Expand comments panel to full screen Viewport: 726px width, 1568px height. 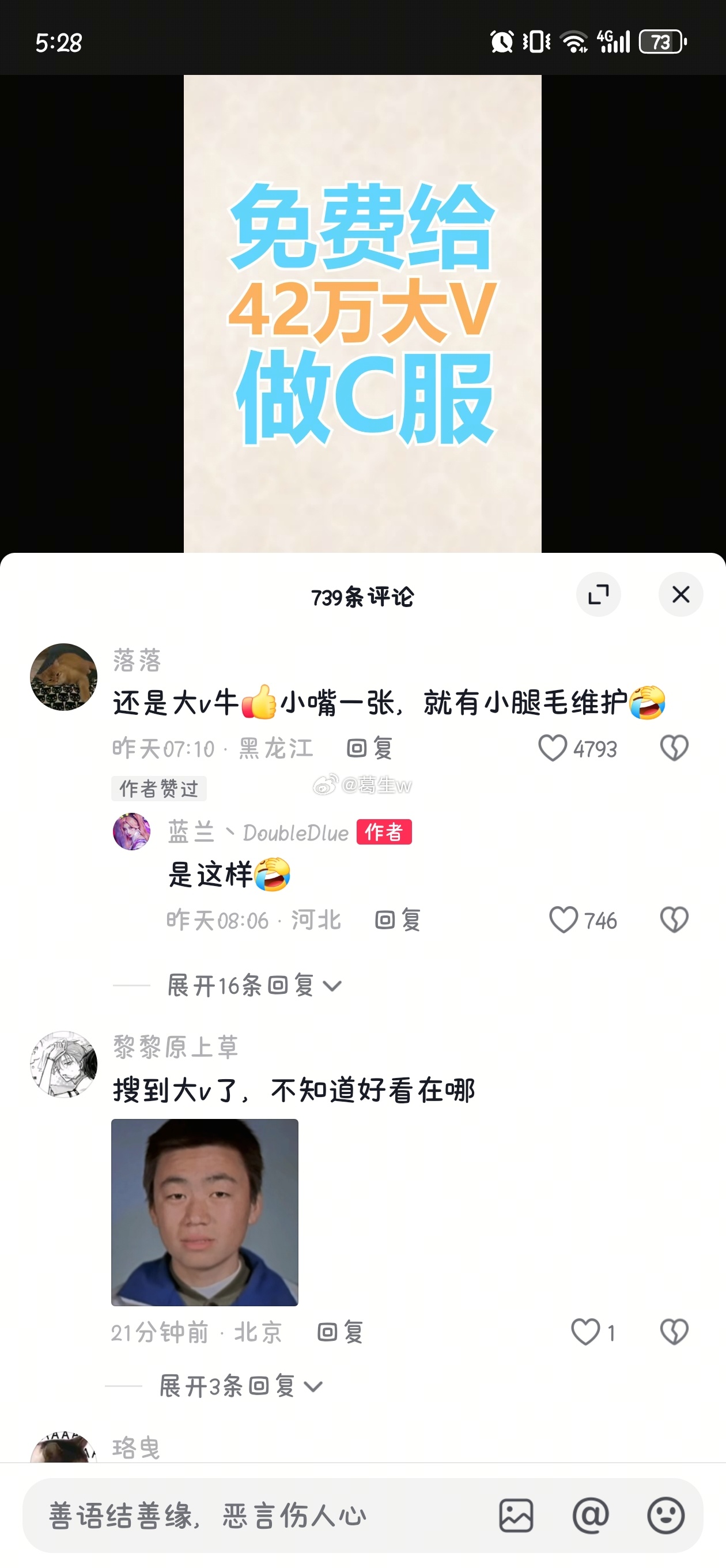[x=598, y=594]
